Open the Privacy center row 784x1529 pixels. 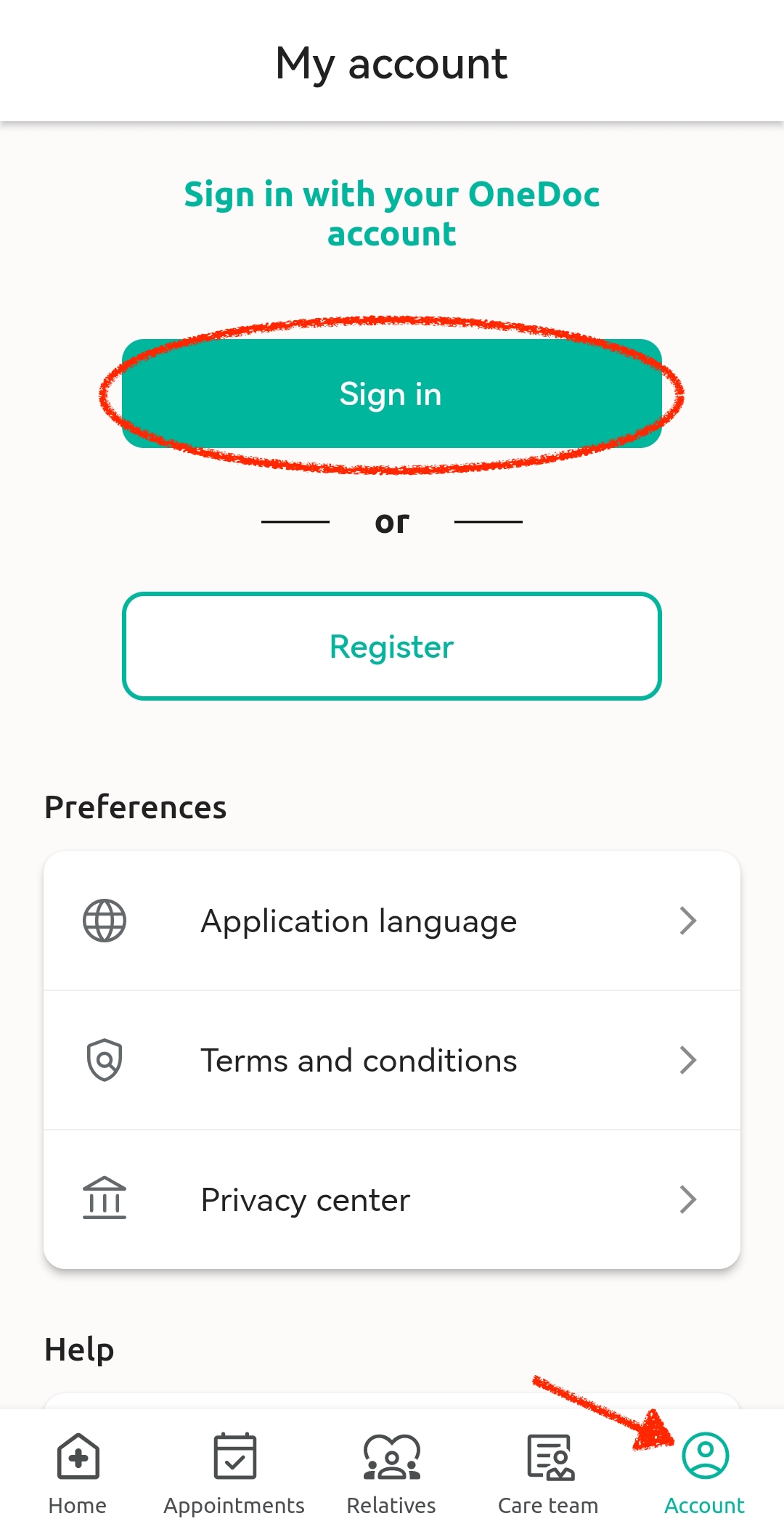(x=392, y=1199)
